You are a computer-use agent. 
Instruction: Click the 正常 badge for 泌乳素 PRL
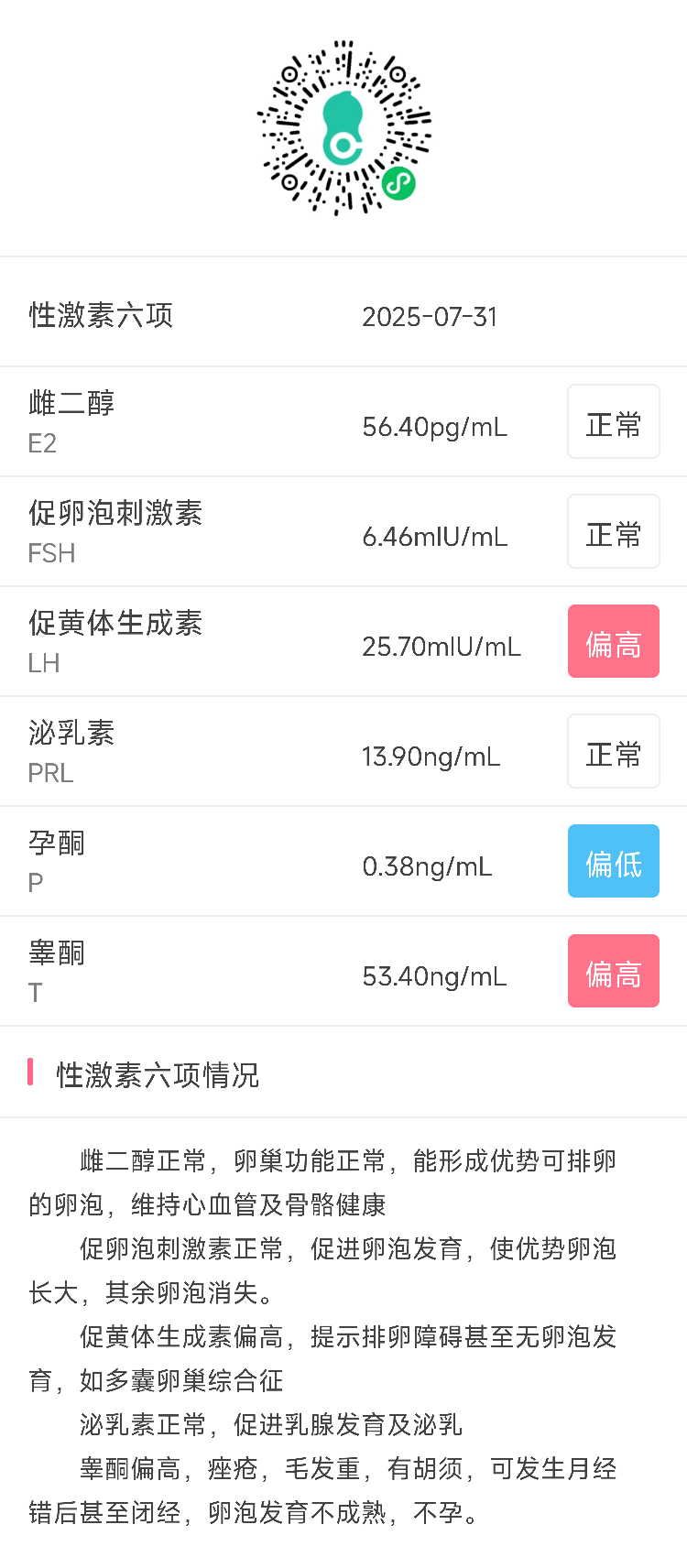[x=613, y=750]
